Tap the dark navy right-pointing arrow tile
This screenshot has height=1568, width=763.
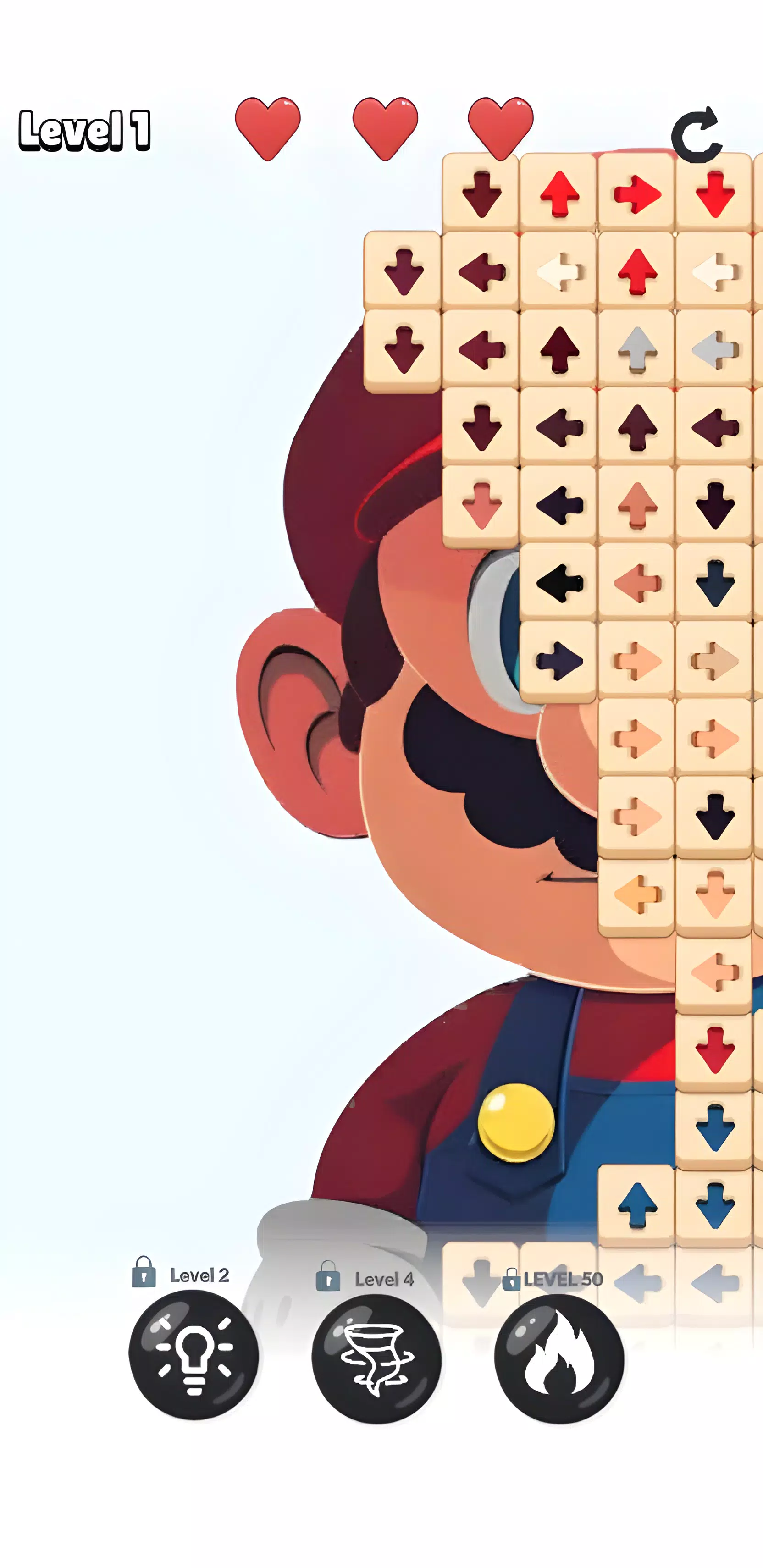tap(558, 661)
